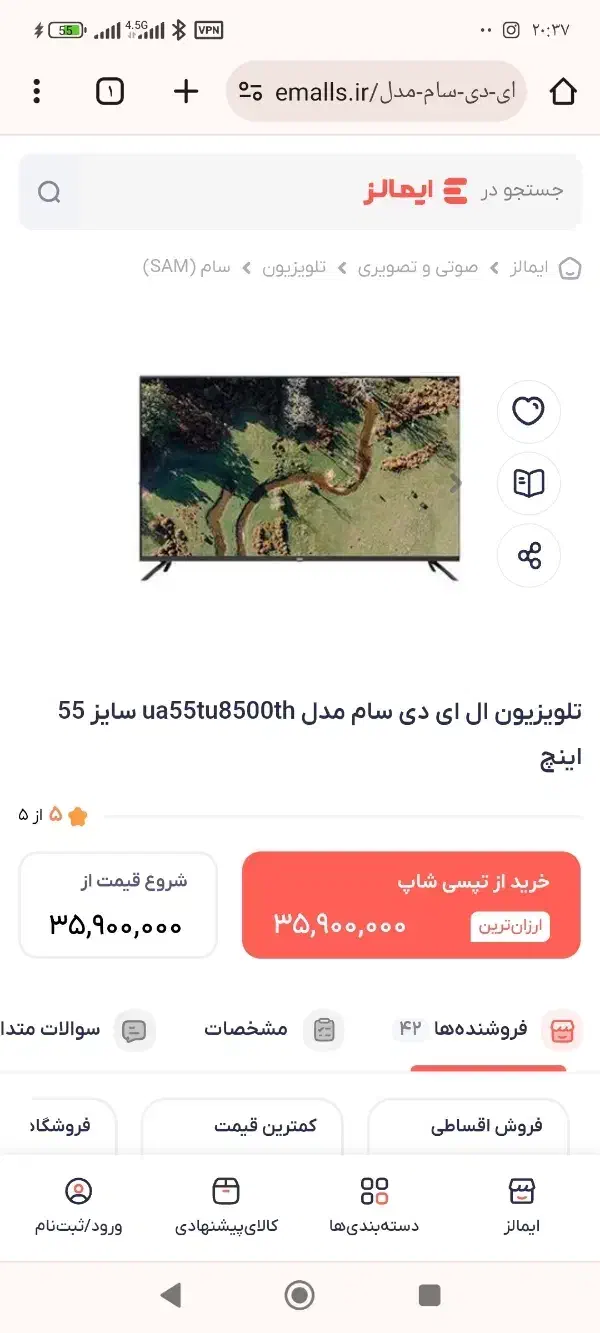
Task: Share this product page
Action: point(528,555)
